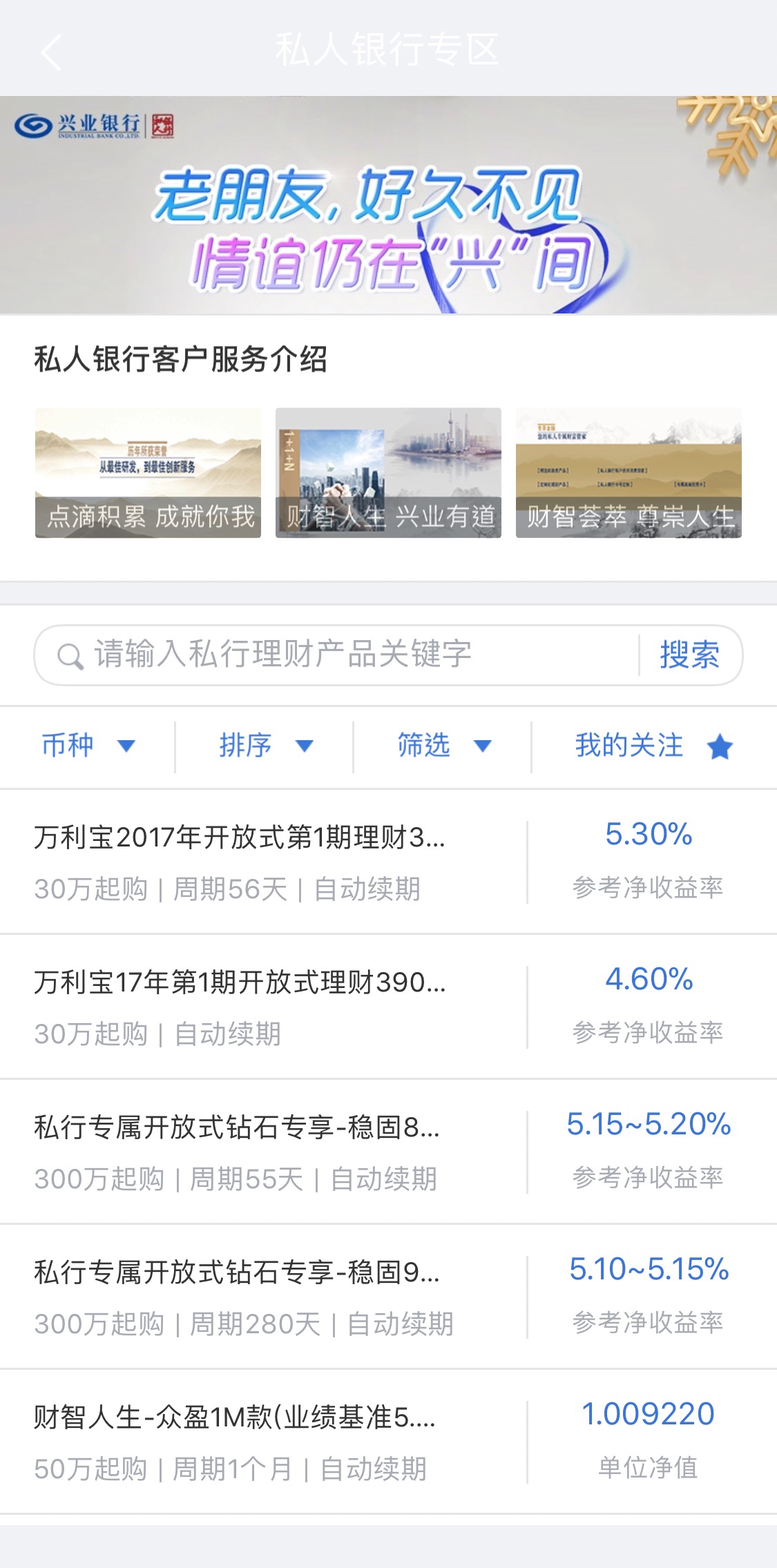Go back using the top-left arrow
Image resolution: width=777 pixels, height=1568 pixels.
(x=51, y=52)
